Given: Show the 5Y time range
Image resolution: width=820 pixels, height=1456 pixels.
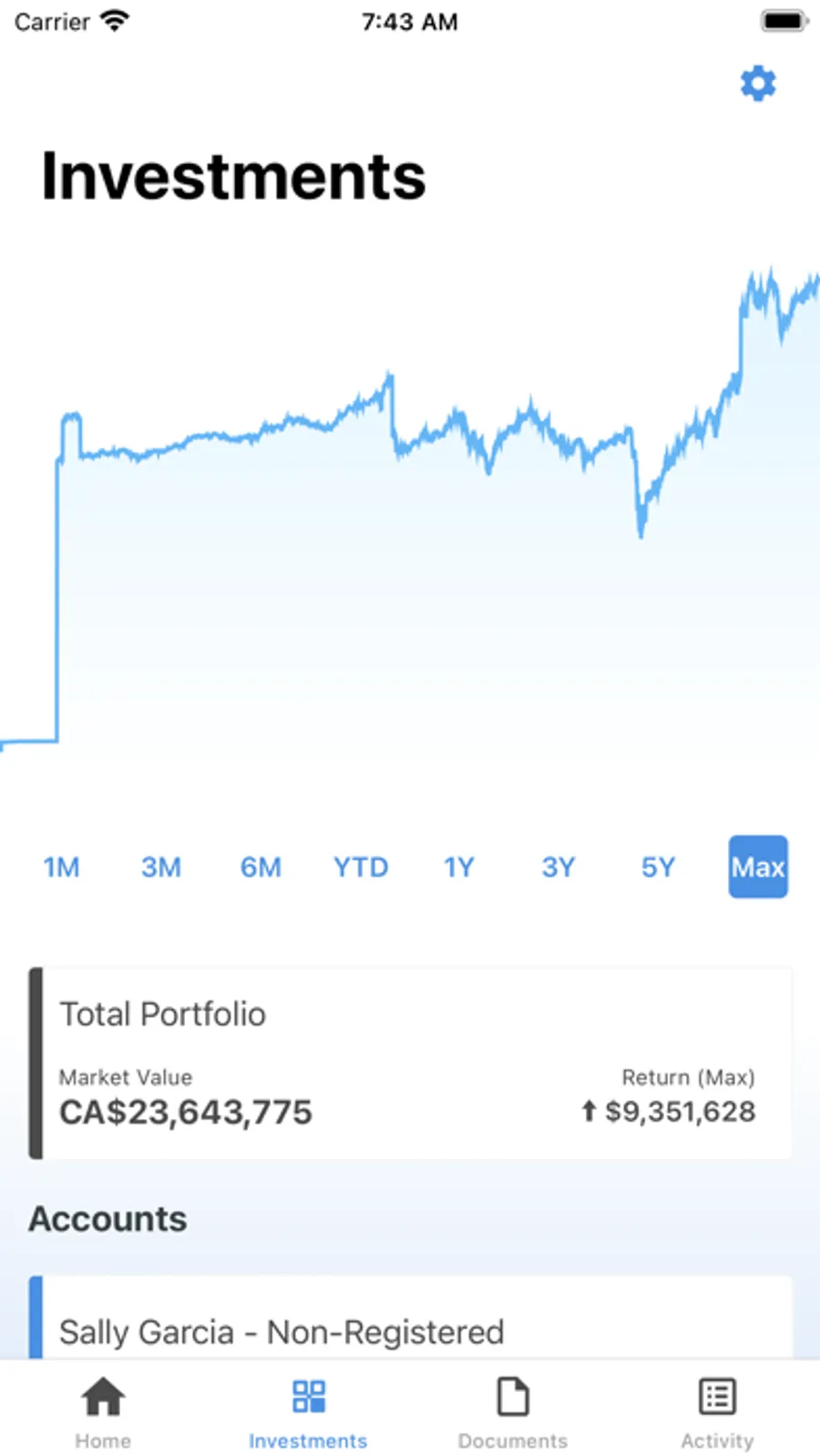Looking at the screenshot, I should 658,866.
